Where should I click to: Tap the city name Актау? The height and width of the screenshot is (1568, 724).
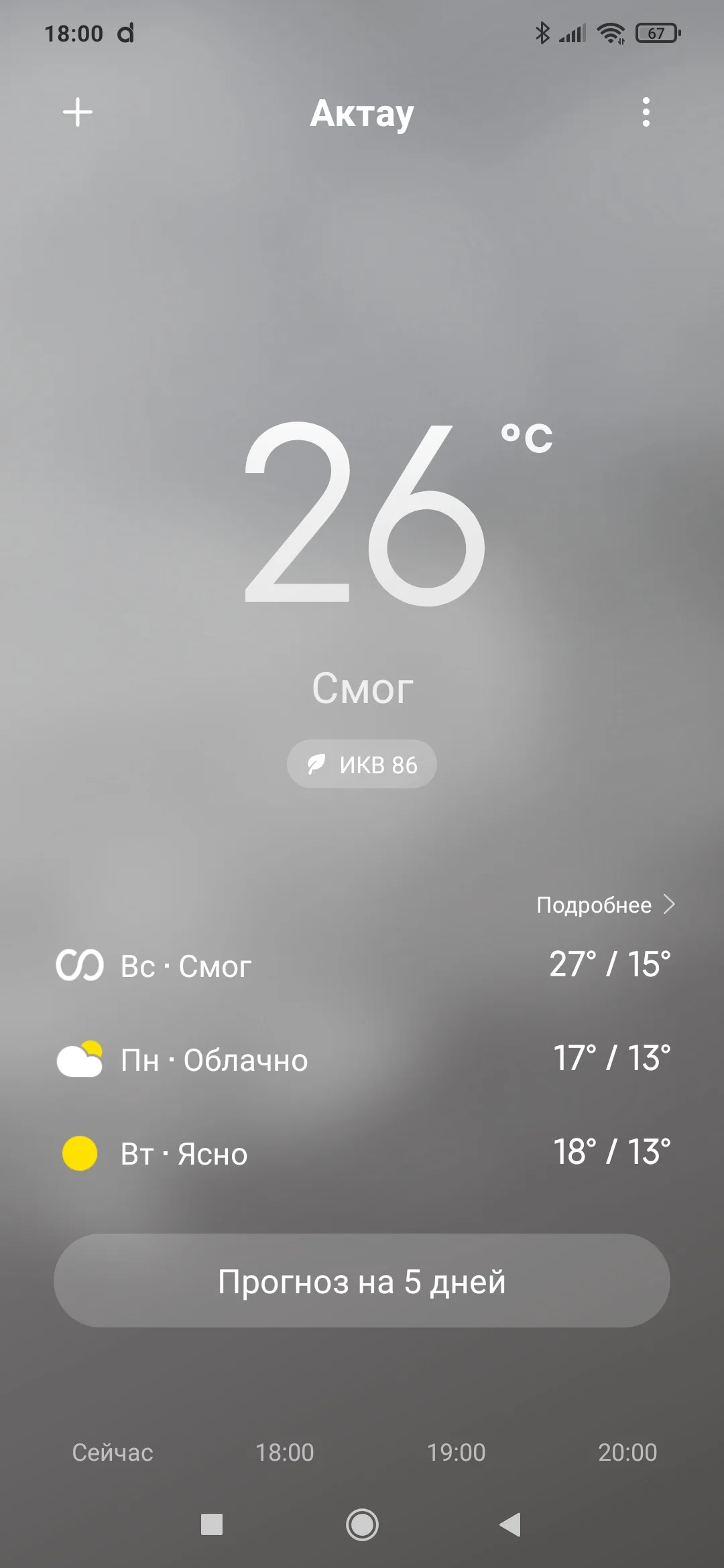[x=362, y=114]
